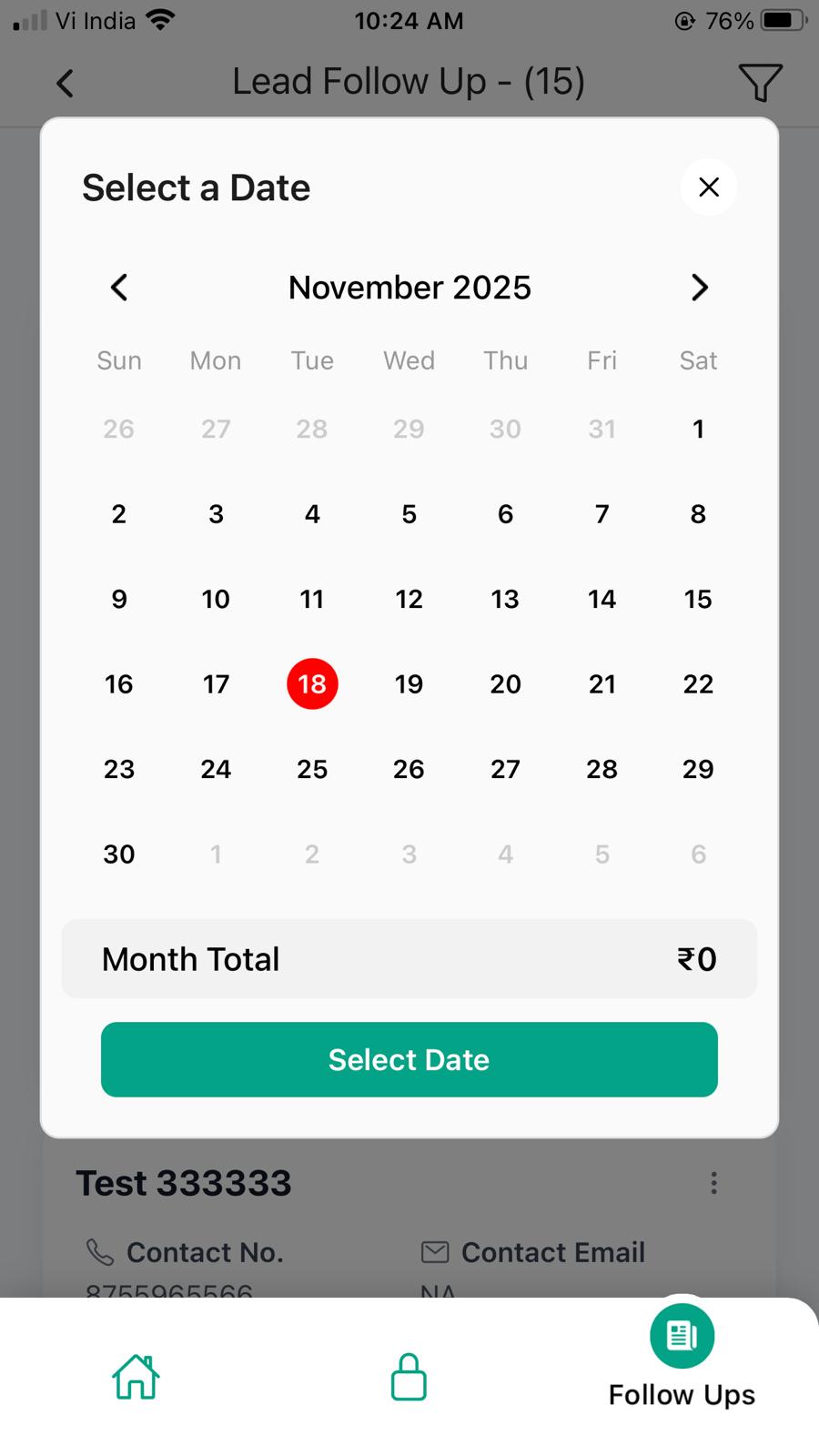Go to the next month
Image resolution: width=819 pixels, height=1456 pixels.
[x=699, y=288]
